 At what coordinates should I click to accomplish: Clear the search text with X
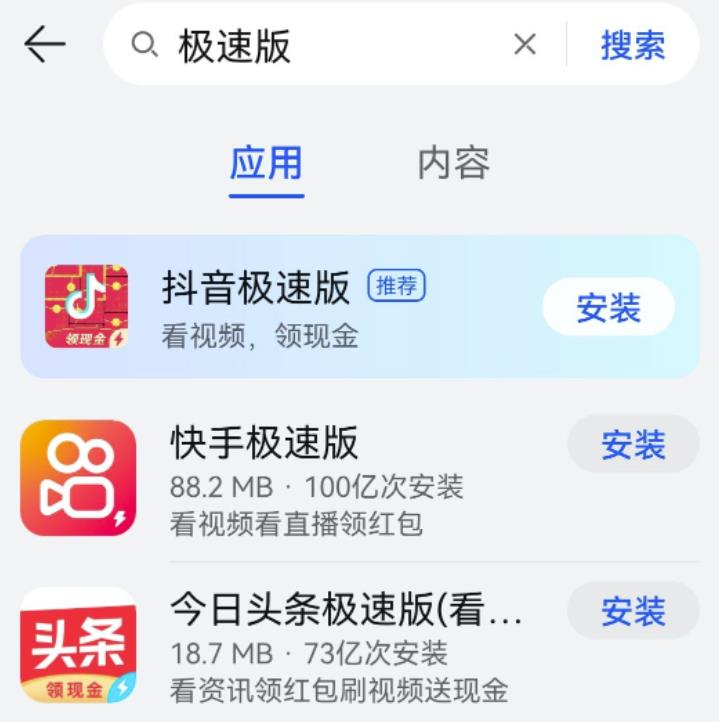524,45
